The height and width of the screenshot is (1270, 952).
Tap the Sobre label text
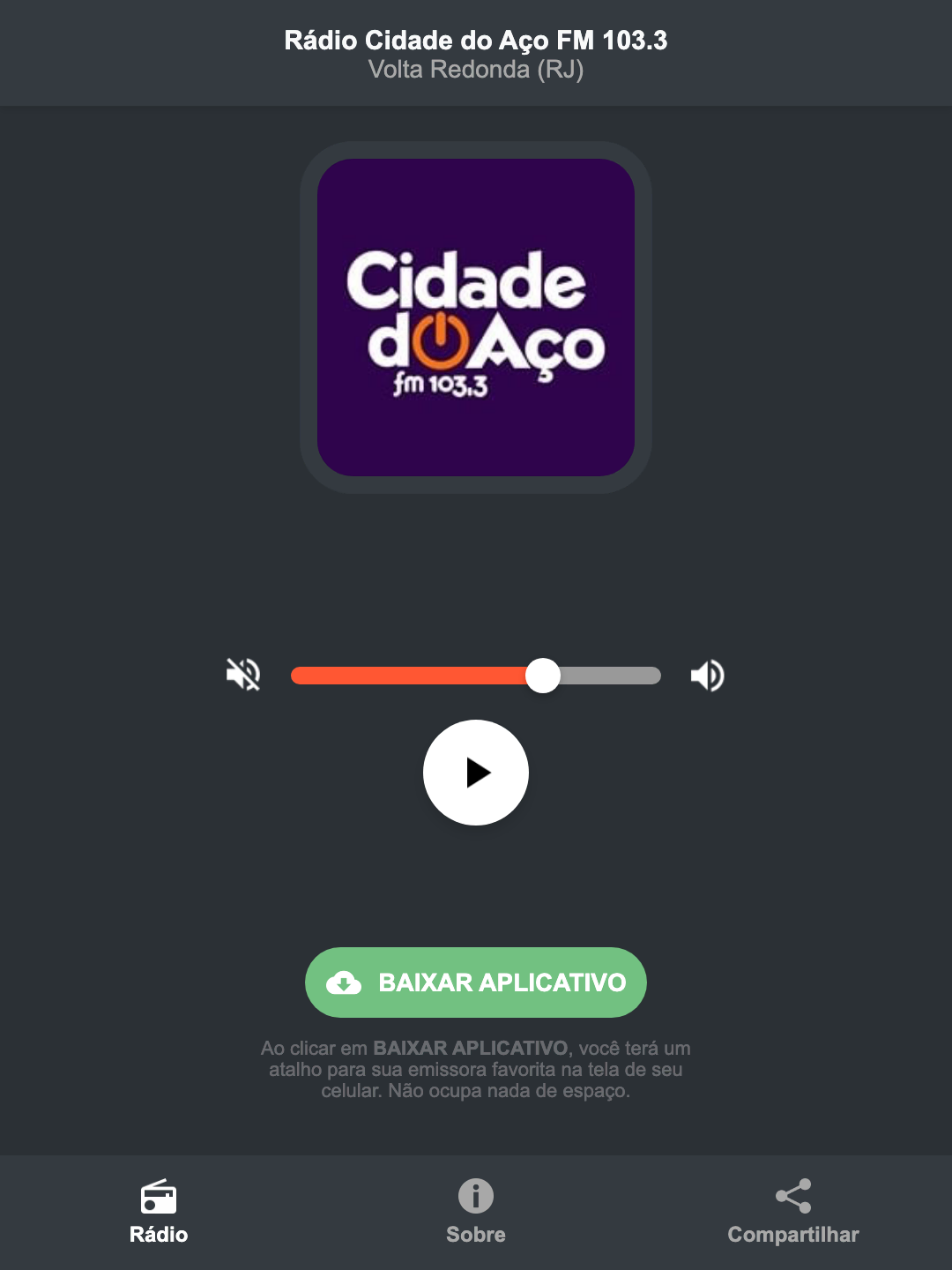pyautogui.click(x=475, y=1235)
